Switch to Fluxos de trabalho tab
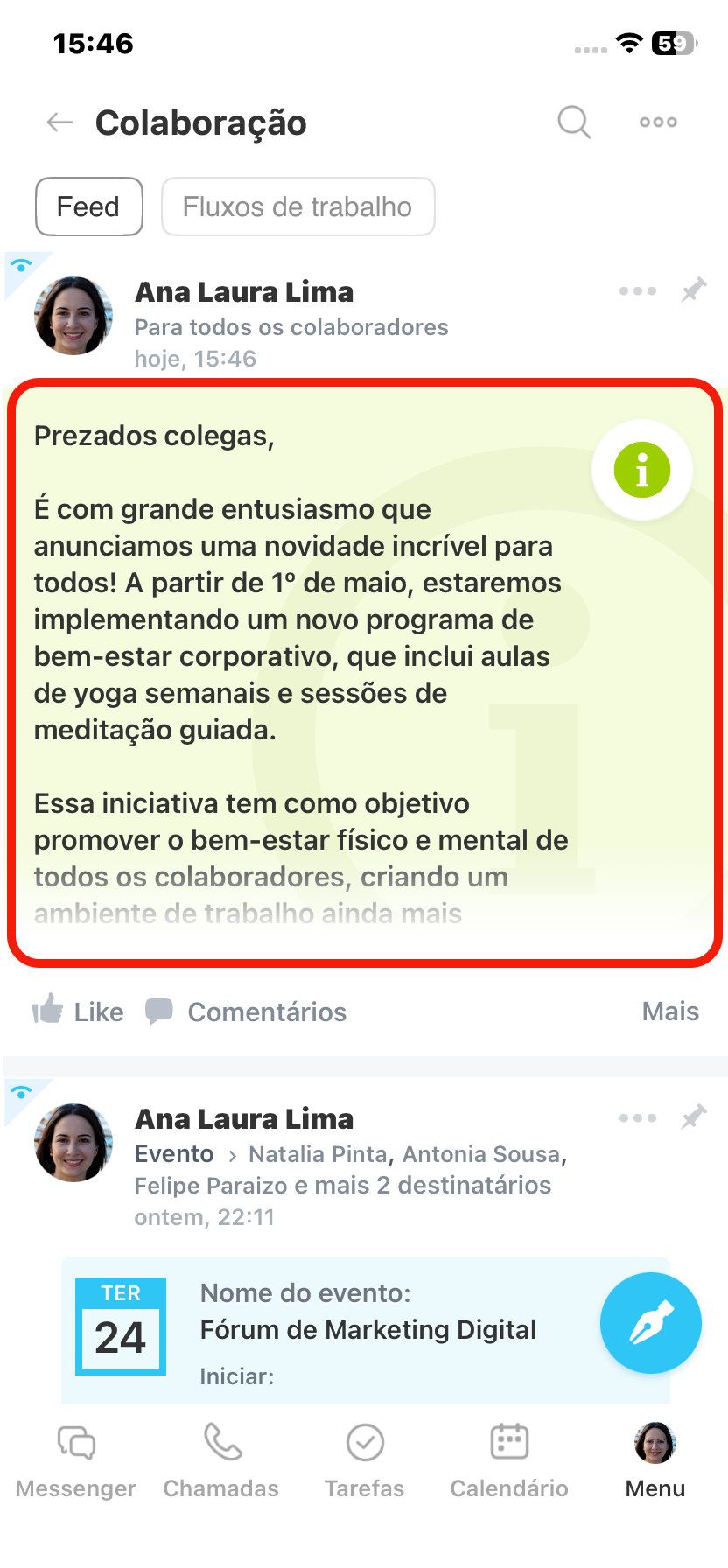 (297, 207)
